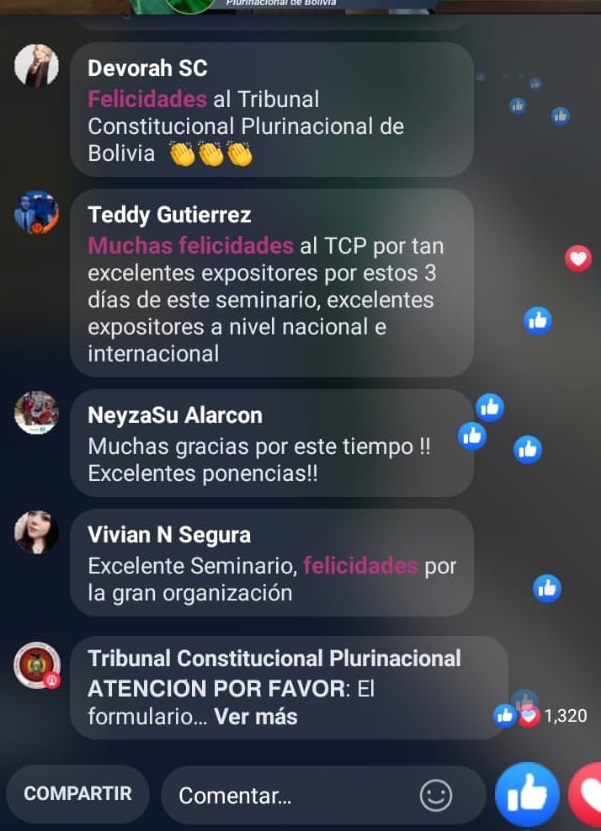
Task: Expand the pinned comment with Ver más
Action: (256, 717)
